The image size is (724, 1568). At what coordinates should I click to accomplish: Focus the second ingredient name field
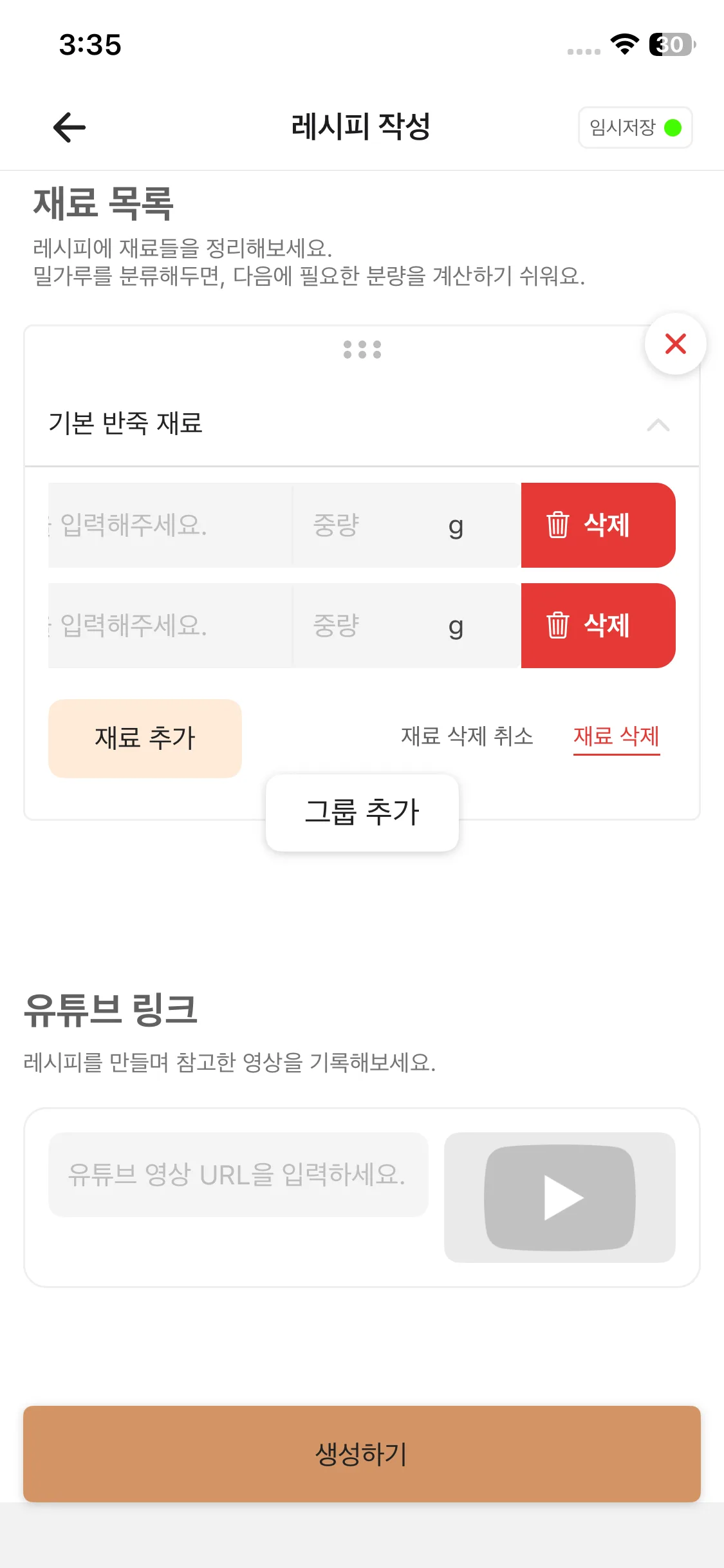pyautogui.click(x=170, y=626)
